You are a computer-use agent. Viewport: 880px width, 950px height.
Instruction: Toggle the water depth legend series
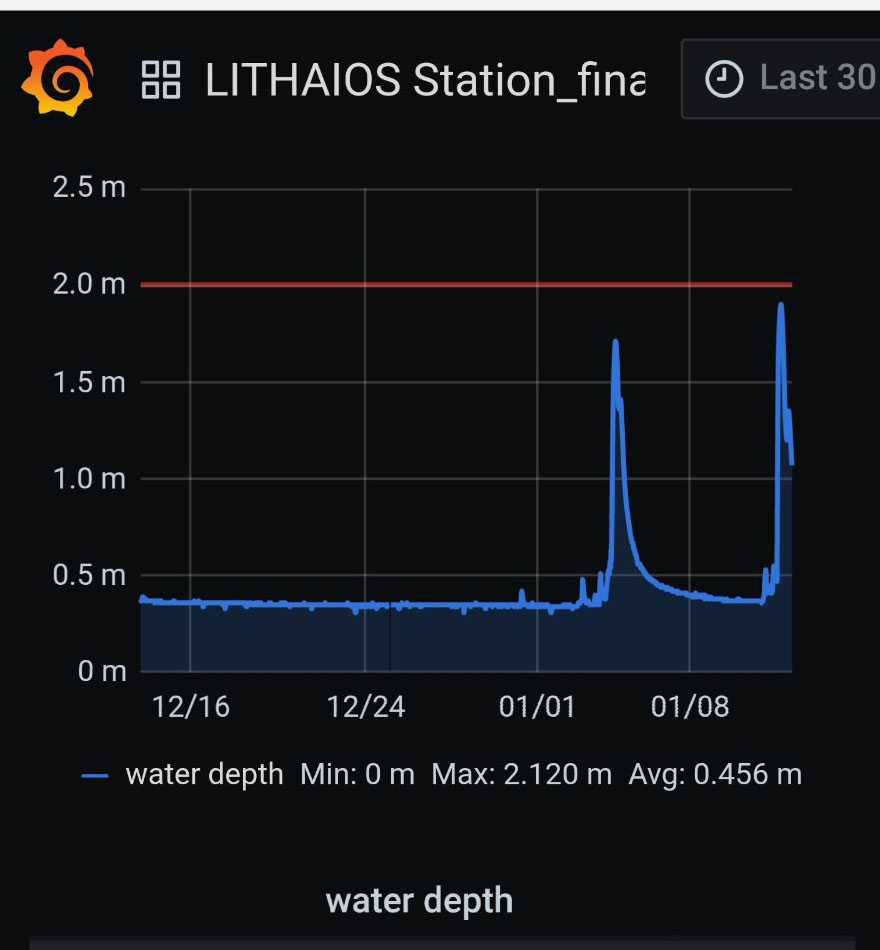click(204, 774)
